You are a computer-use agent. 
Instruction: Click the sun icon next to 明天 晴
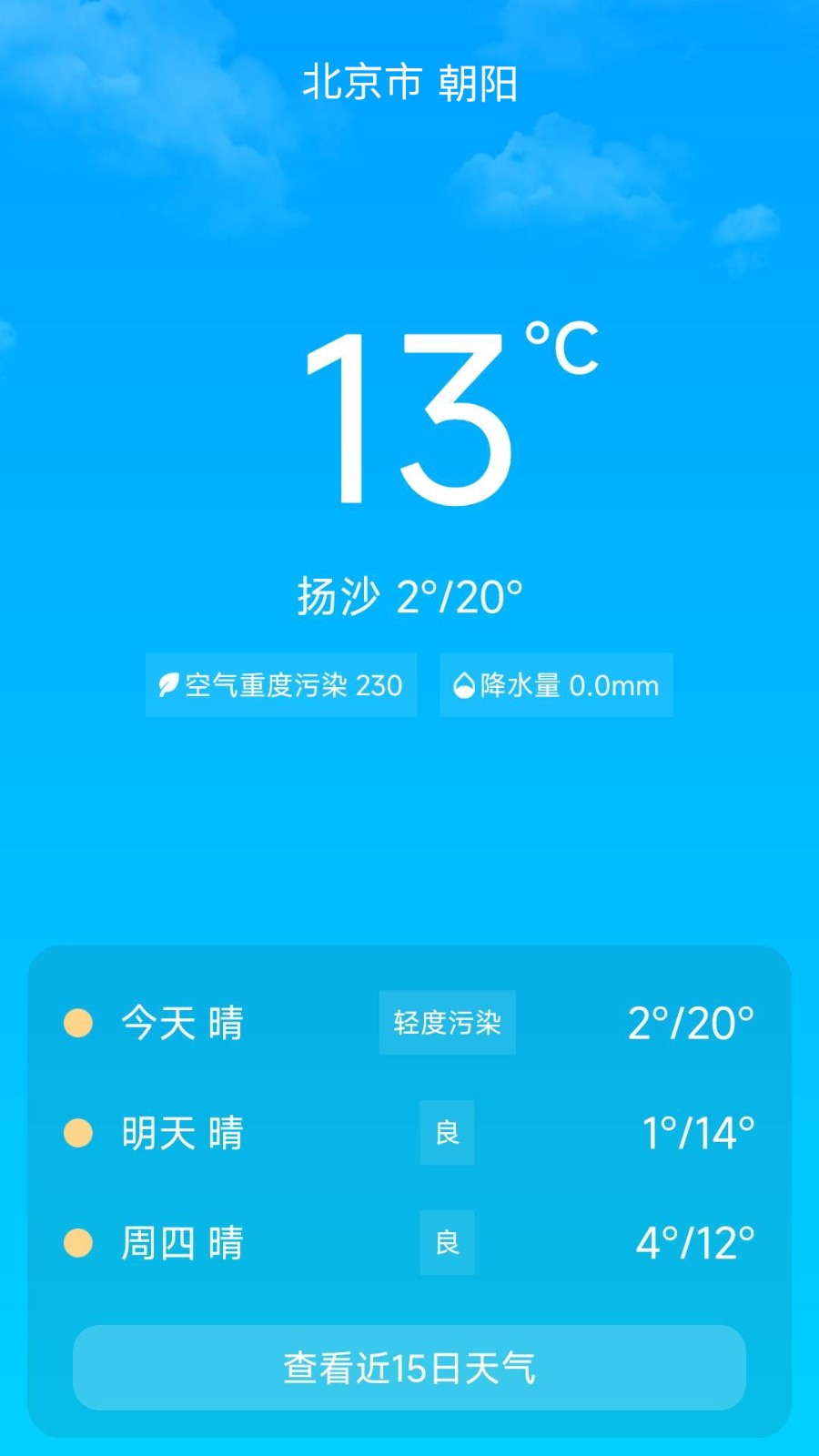coord(76,1133)
